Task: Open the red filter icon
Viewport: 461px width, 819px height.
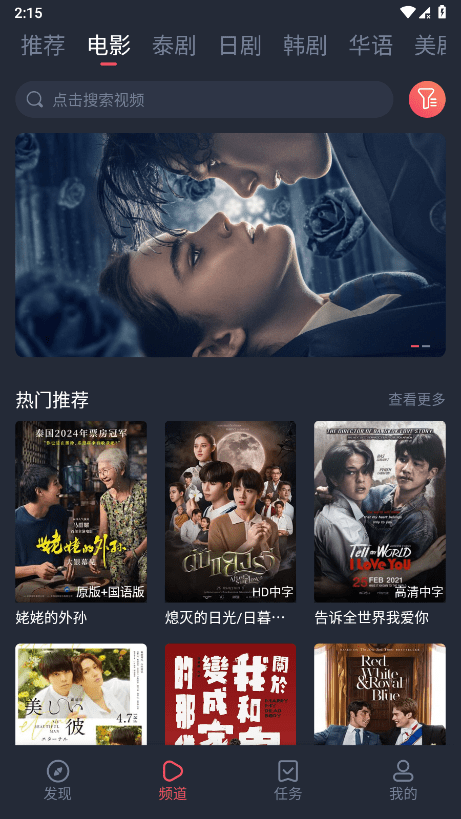Action: tap(427, 99)
